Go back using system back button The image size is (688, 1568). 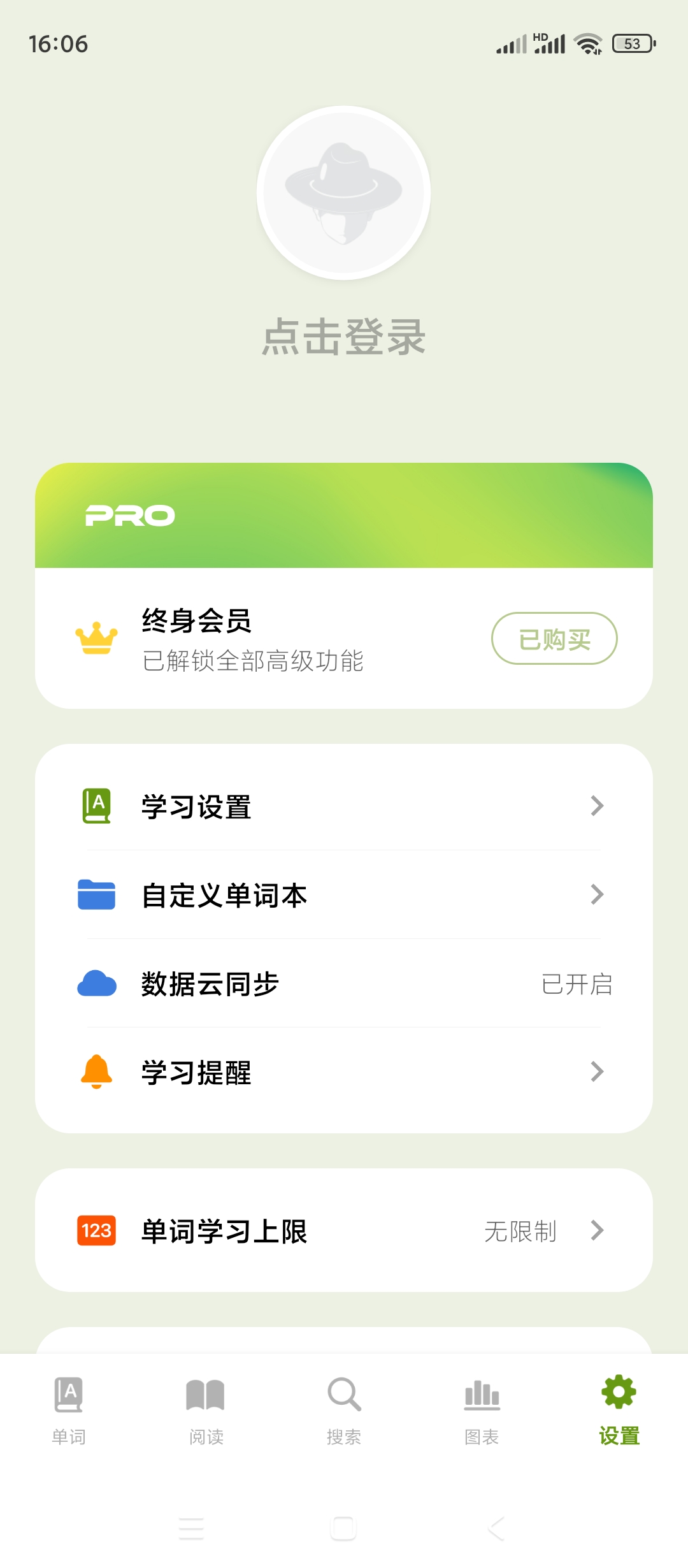[496, 1528]
